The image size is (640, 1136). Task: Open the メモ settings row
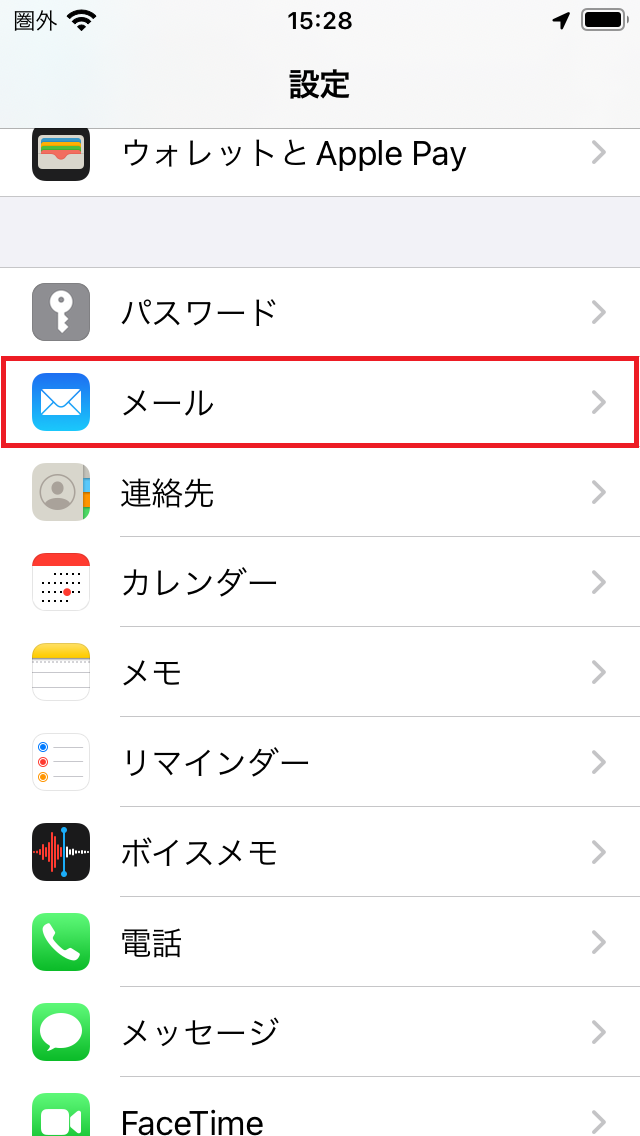click(320, 672)
